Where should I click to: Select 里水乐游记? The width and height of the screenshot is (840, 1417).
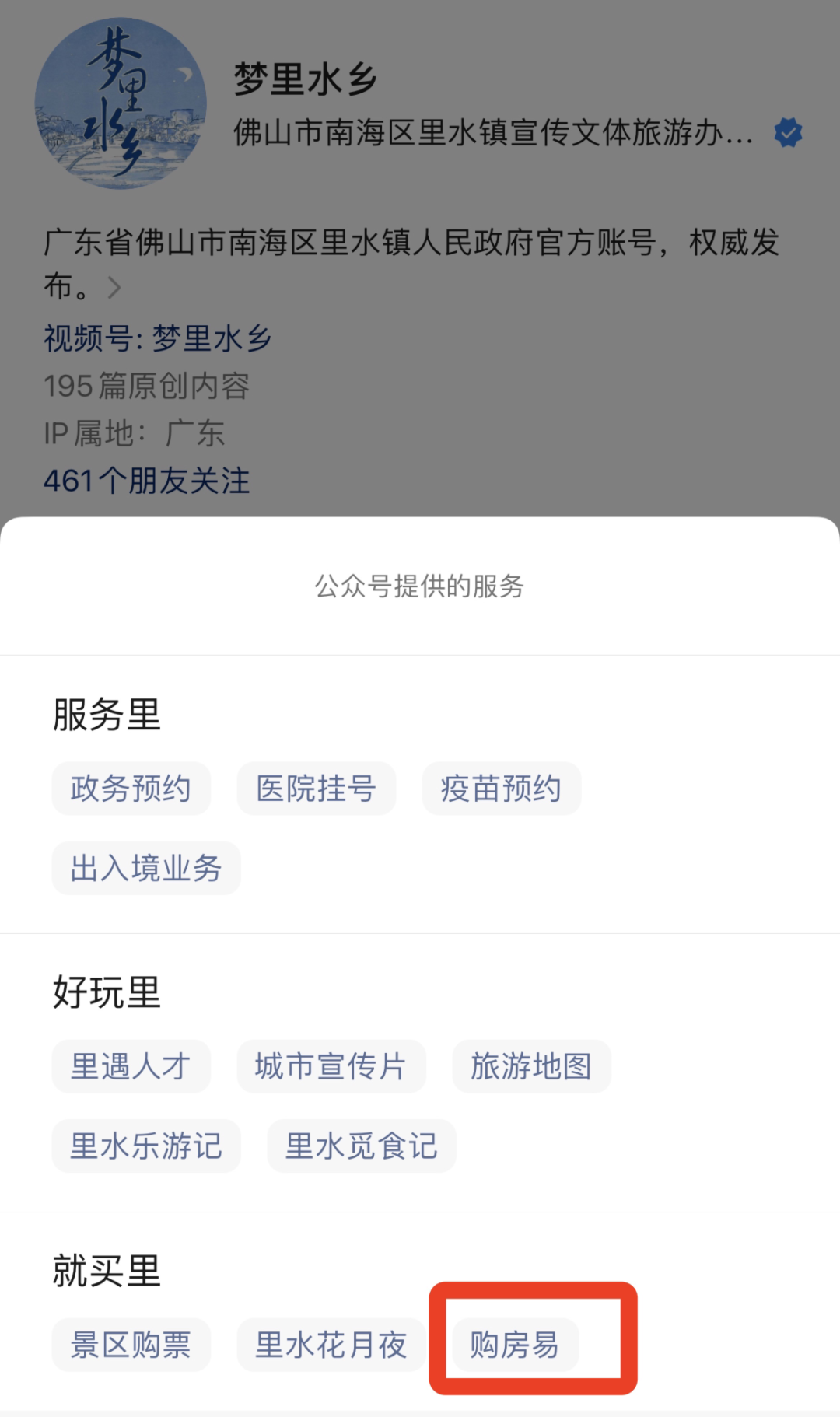tap(146, 1146)
